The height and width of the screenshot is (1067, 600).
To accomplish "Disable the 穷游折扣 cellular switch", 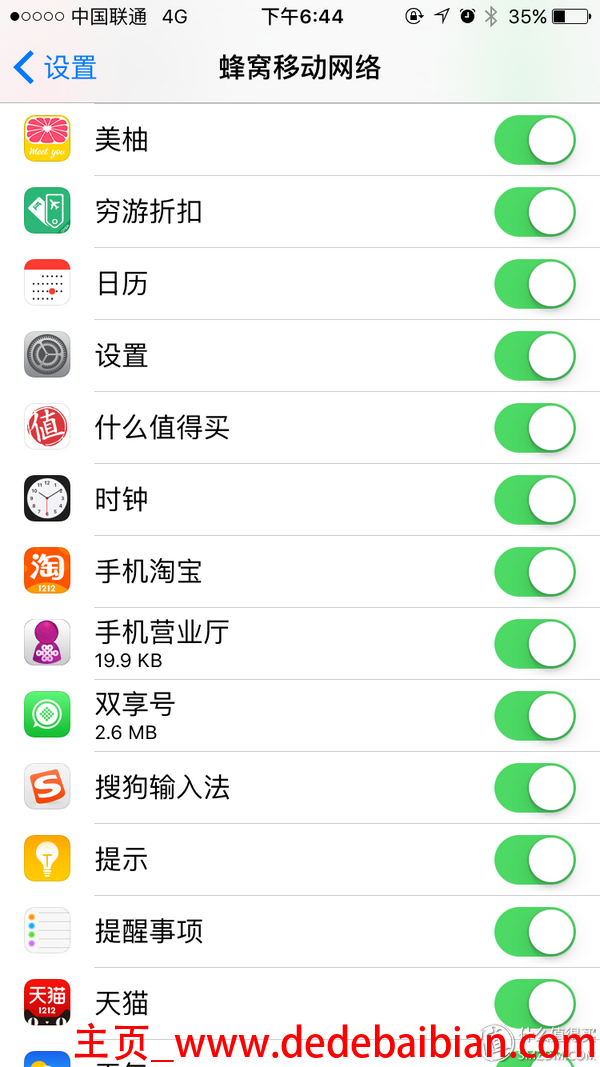I will [535, 212].
